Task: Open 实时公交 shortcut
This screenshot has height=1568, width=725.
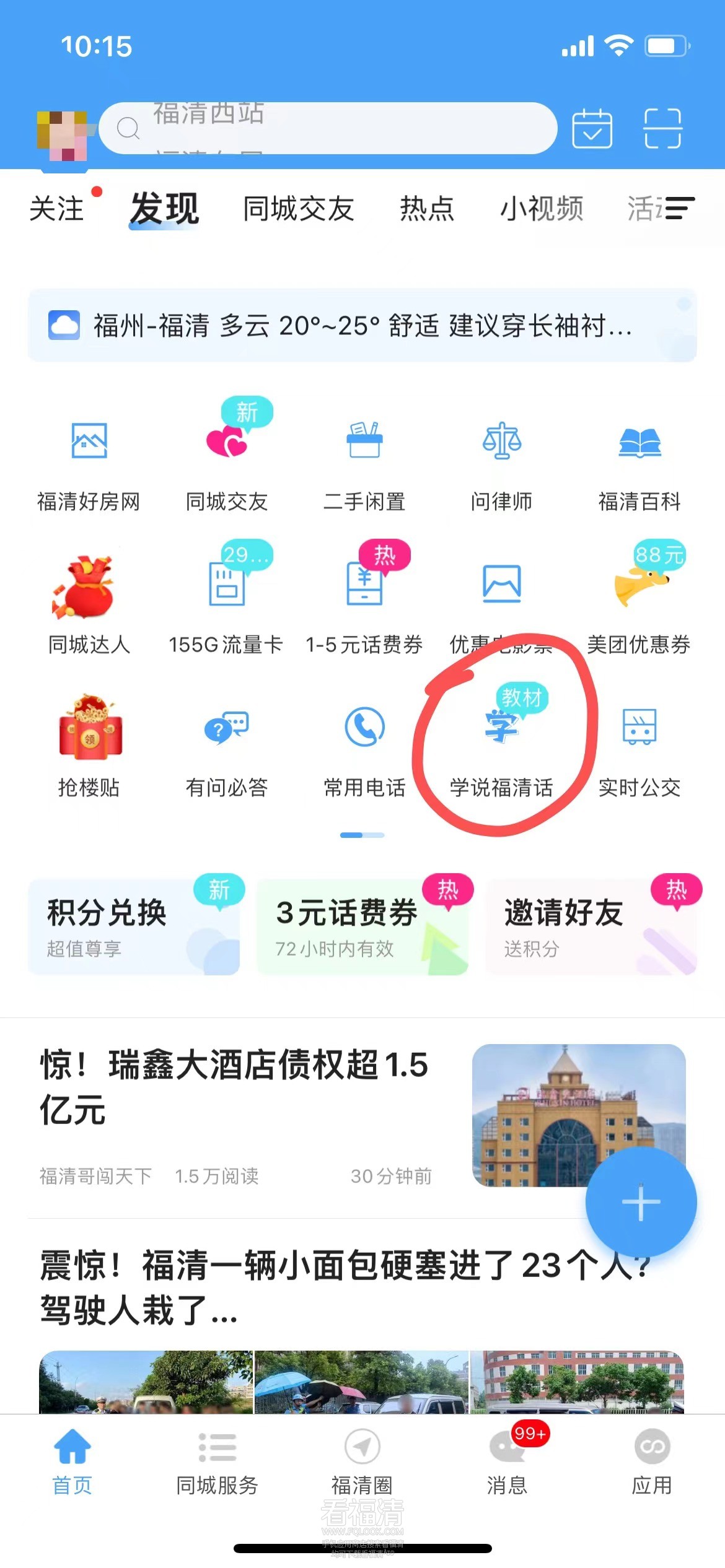Action: tap(639, 749)
